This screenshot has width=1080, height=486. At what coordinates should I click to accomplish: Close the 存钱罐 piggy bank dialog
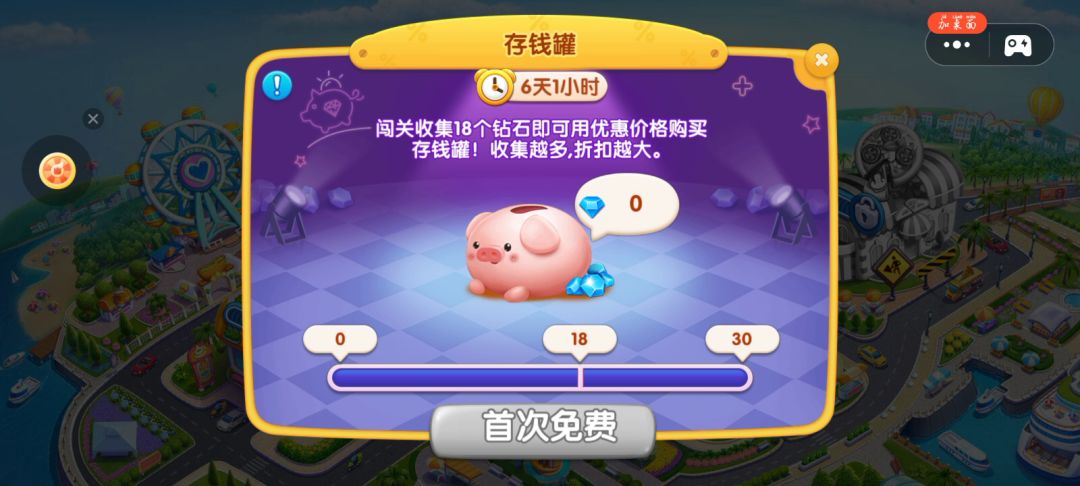821,60
